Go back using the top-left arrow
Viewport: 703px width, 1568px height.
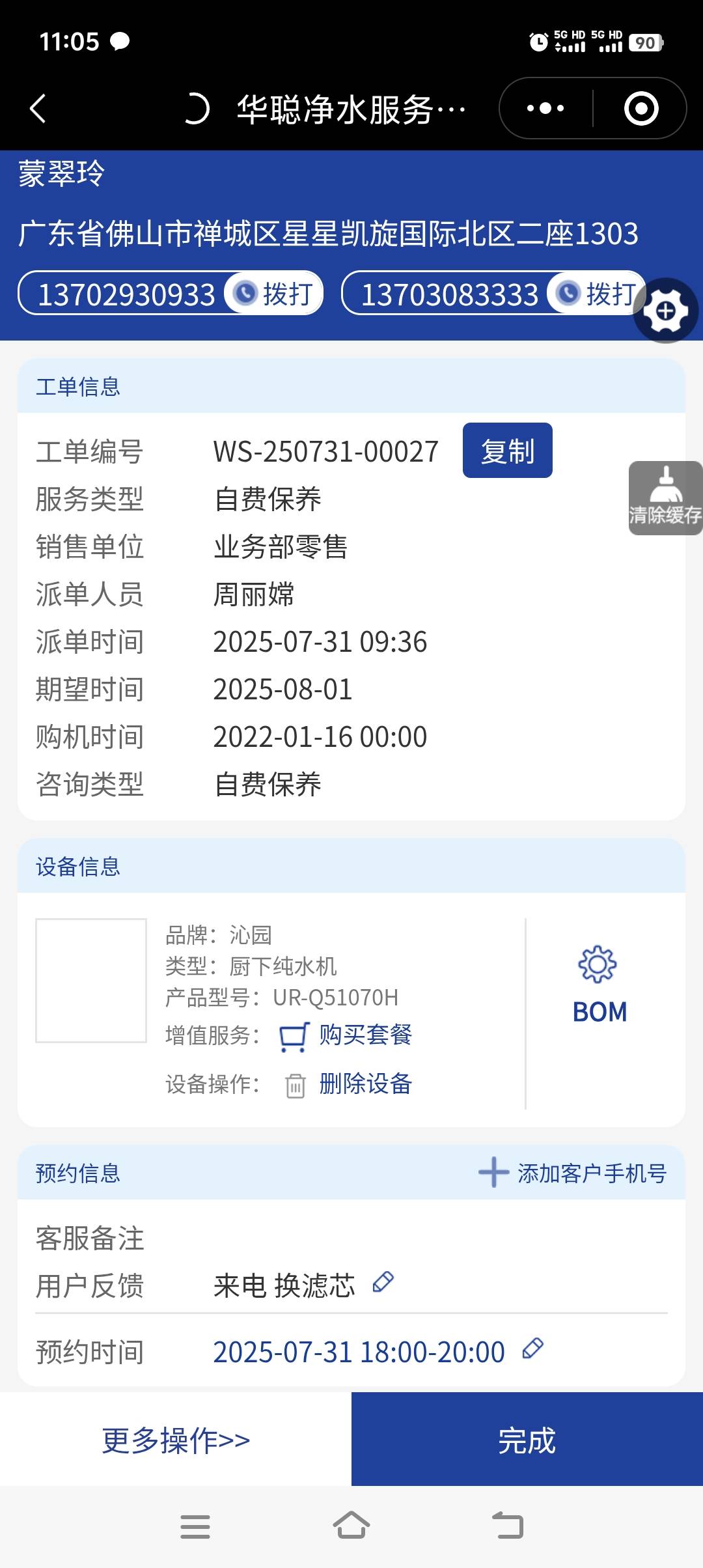38,108
